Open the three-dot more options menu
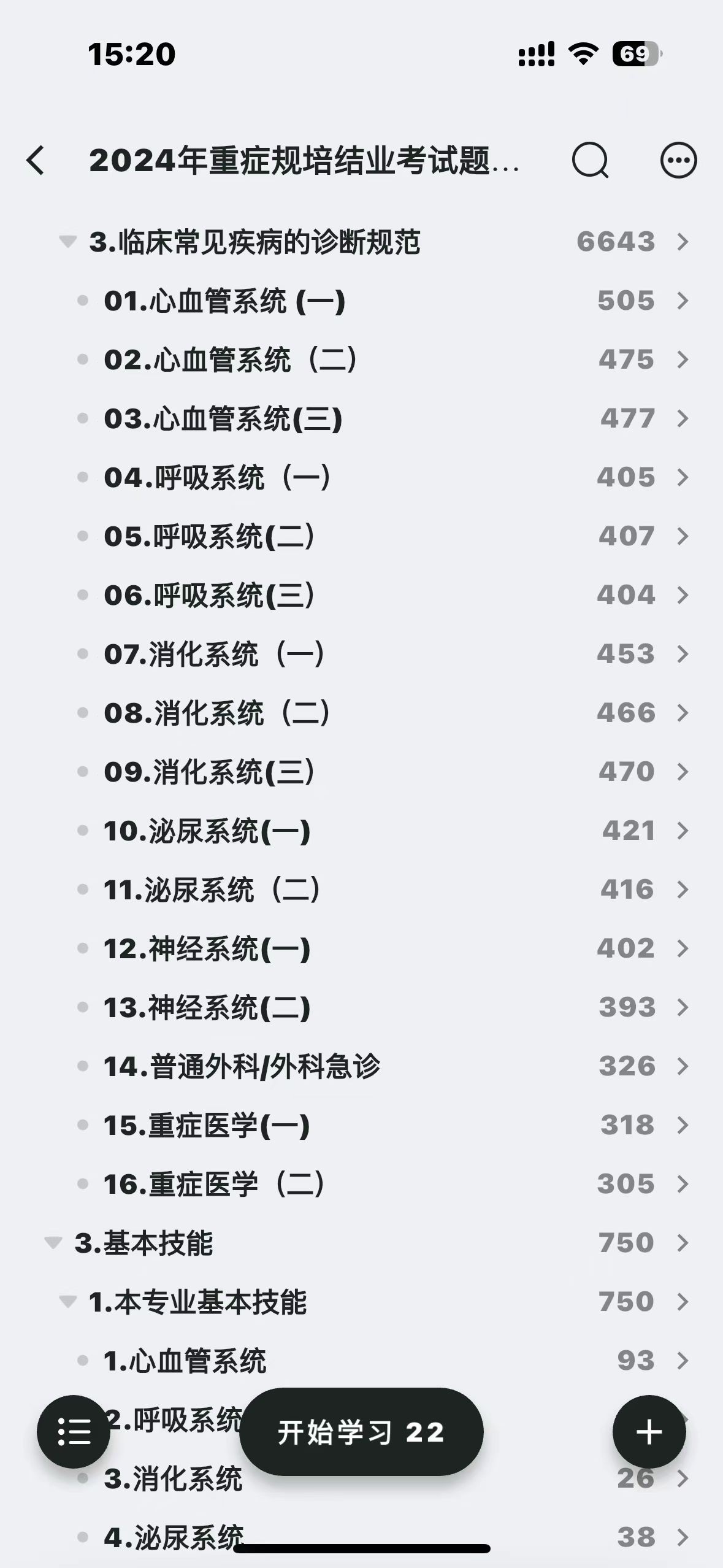The height and width of the screenshot is (1568, 723). tap(678, 161)
